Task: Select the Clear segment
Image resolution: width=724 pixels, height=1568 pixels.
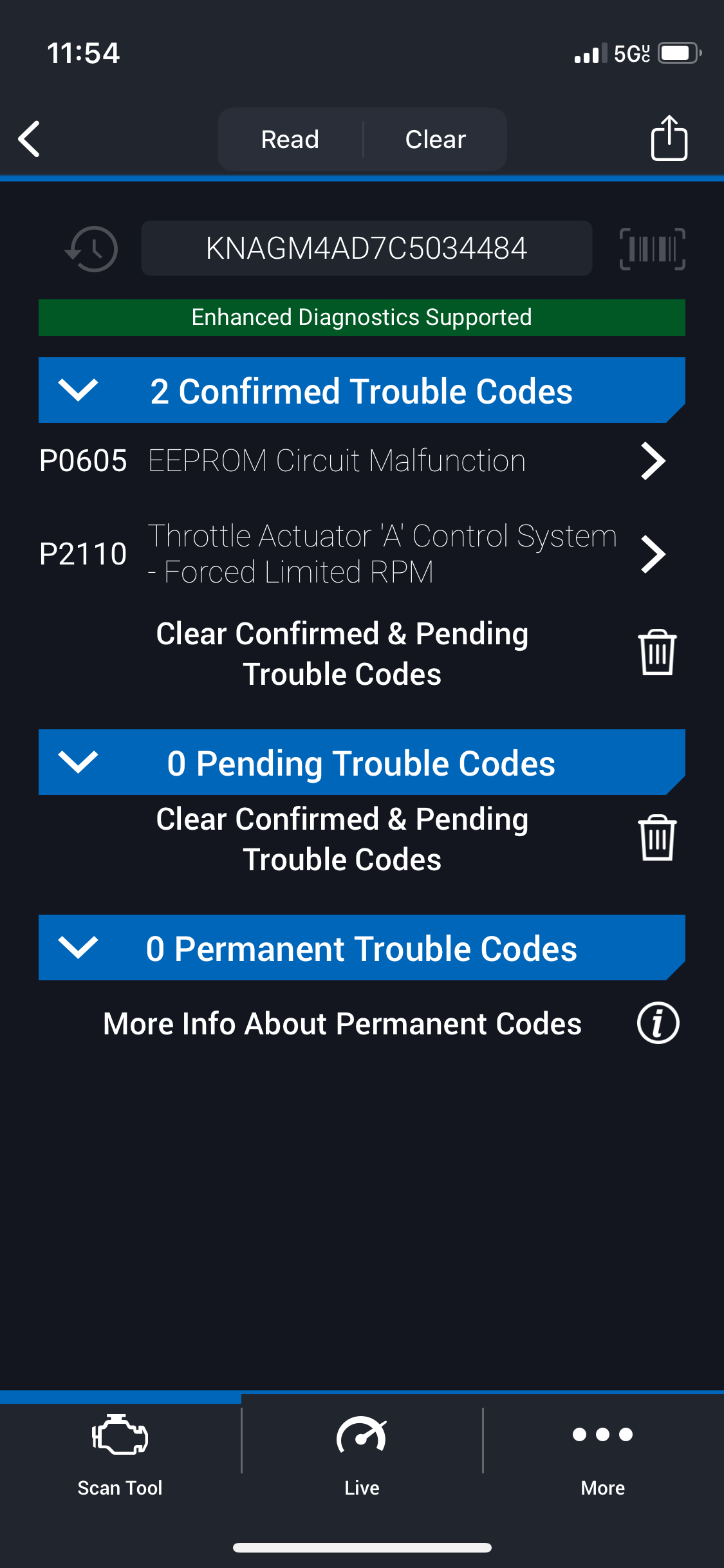Action: coord(435,139)
